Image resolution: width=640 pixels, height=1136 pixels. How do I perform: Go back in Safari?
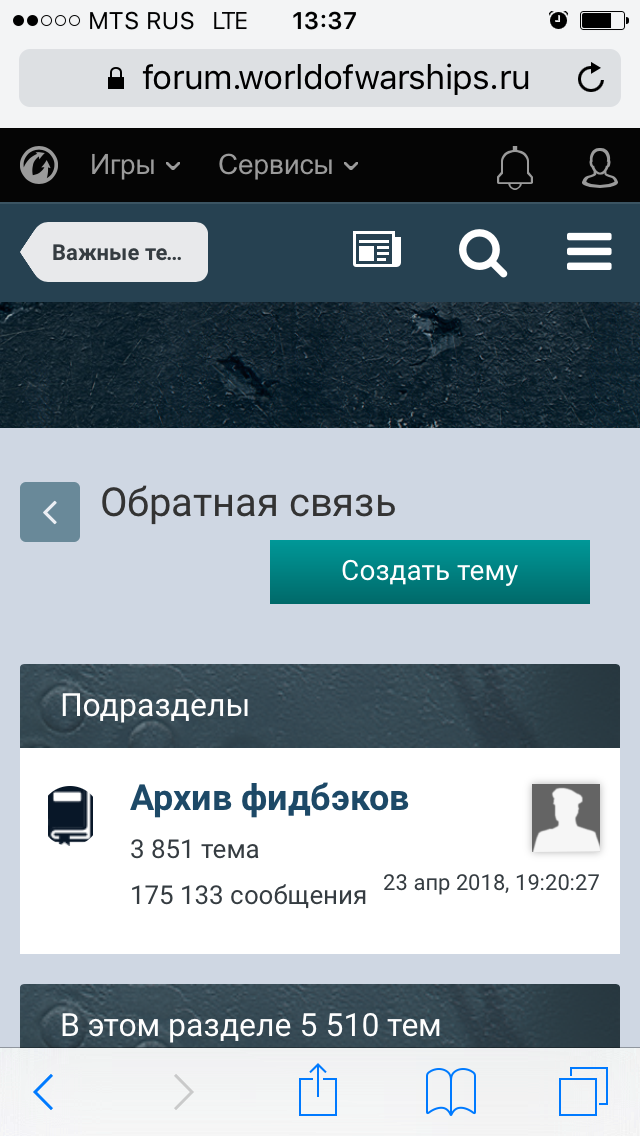tap(43, 1091)
